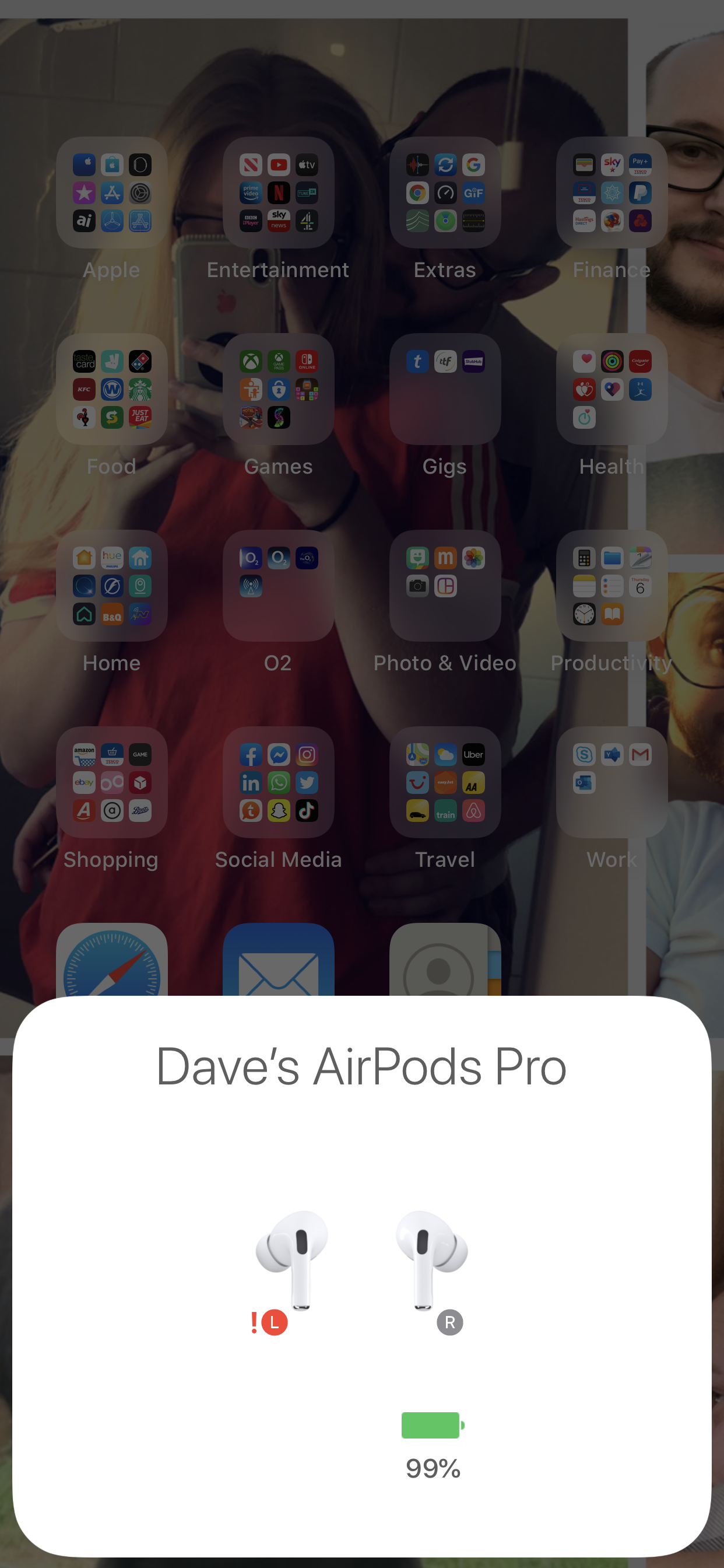
Task: Open the Food folder
Action: point(112,390)
